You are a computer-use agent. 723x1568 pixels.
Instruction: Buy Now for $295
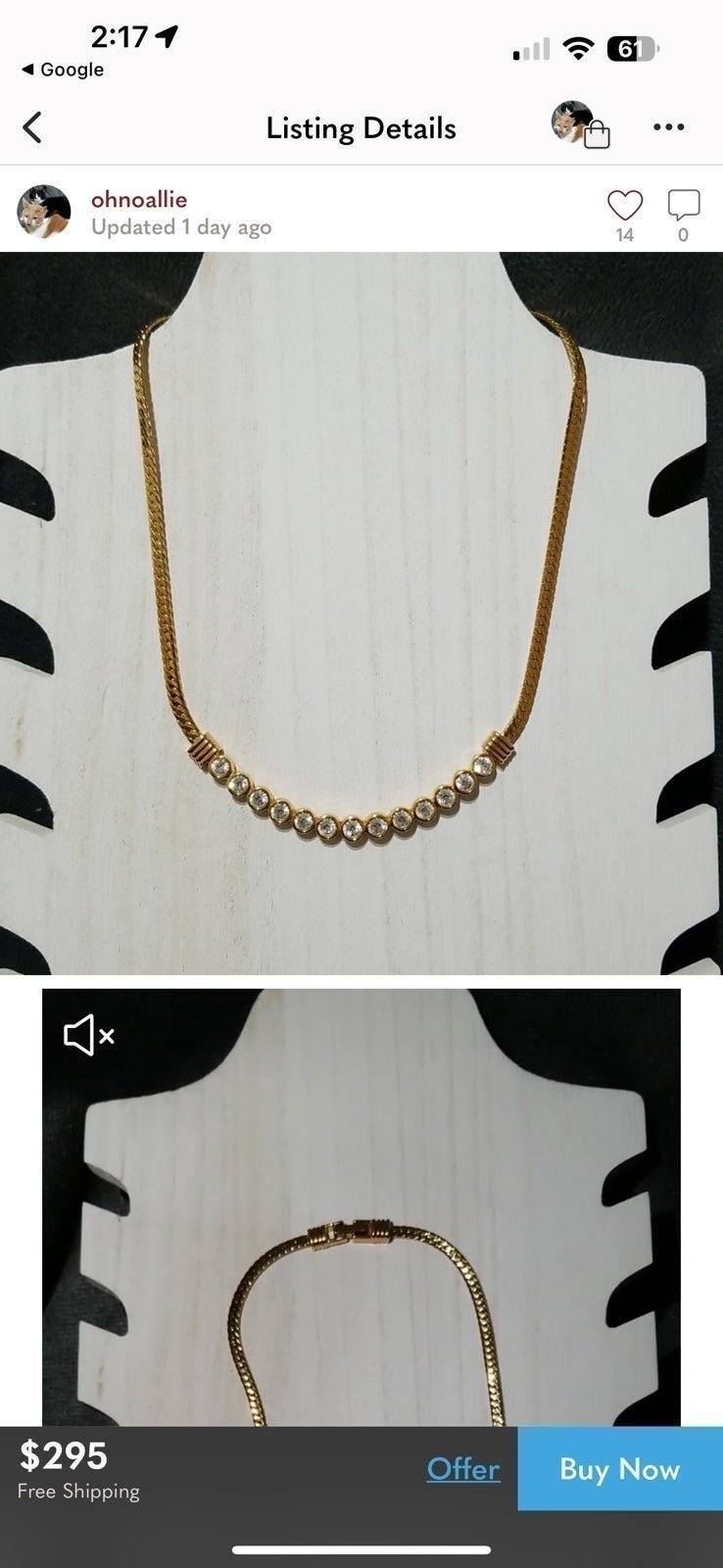click(x=620, y=1469)
